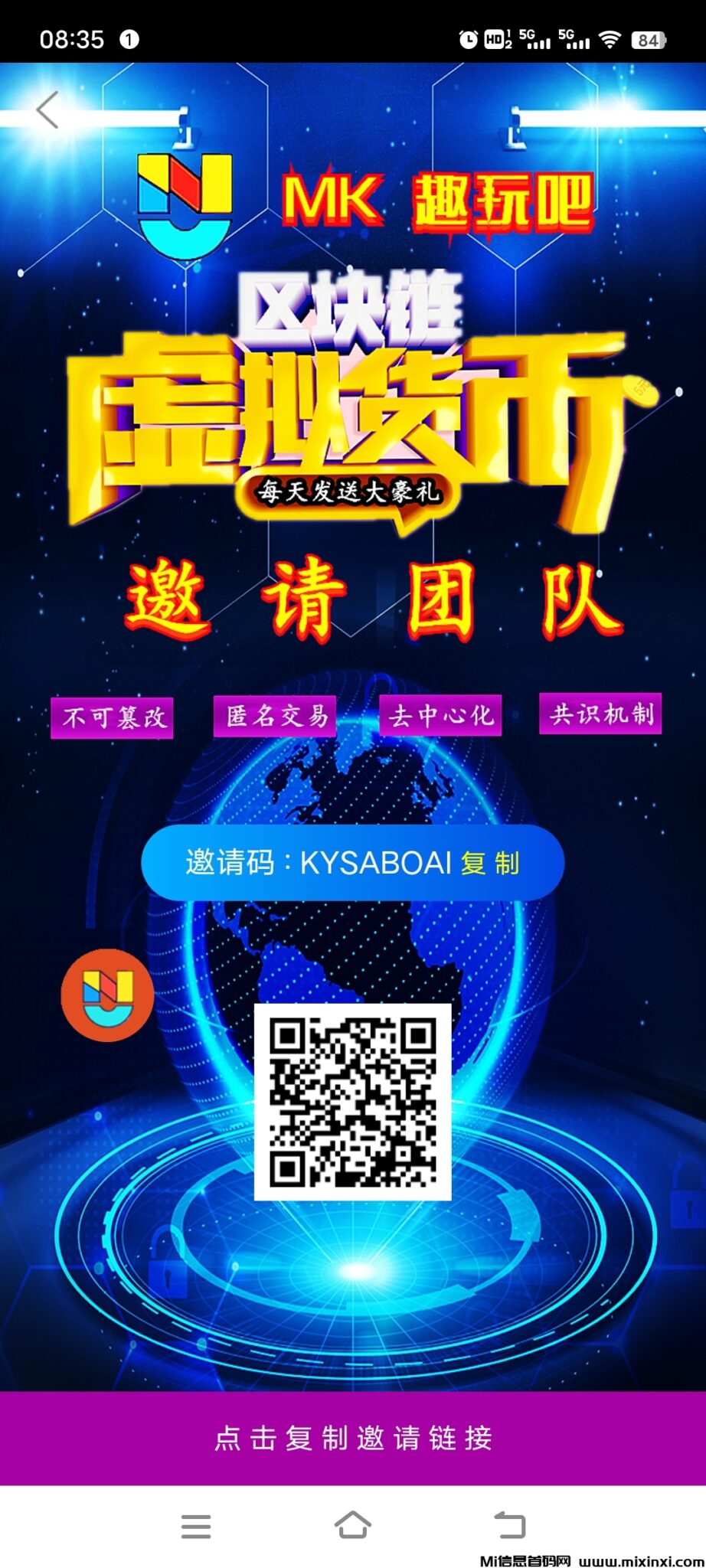Open recent apps from navigation bar
The height and width of the screenshot is (1568, 706).
(x=196, y=1526)
